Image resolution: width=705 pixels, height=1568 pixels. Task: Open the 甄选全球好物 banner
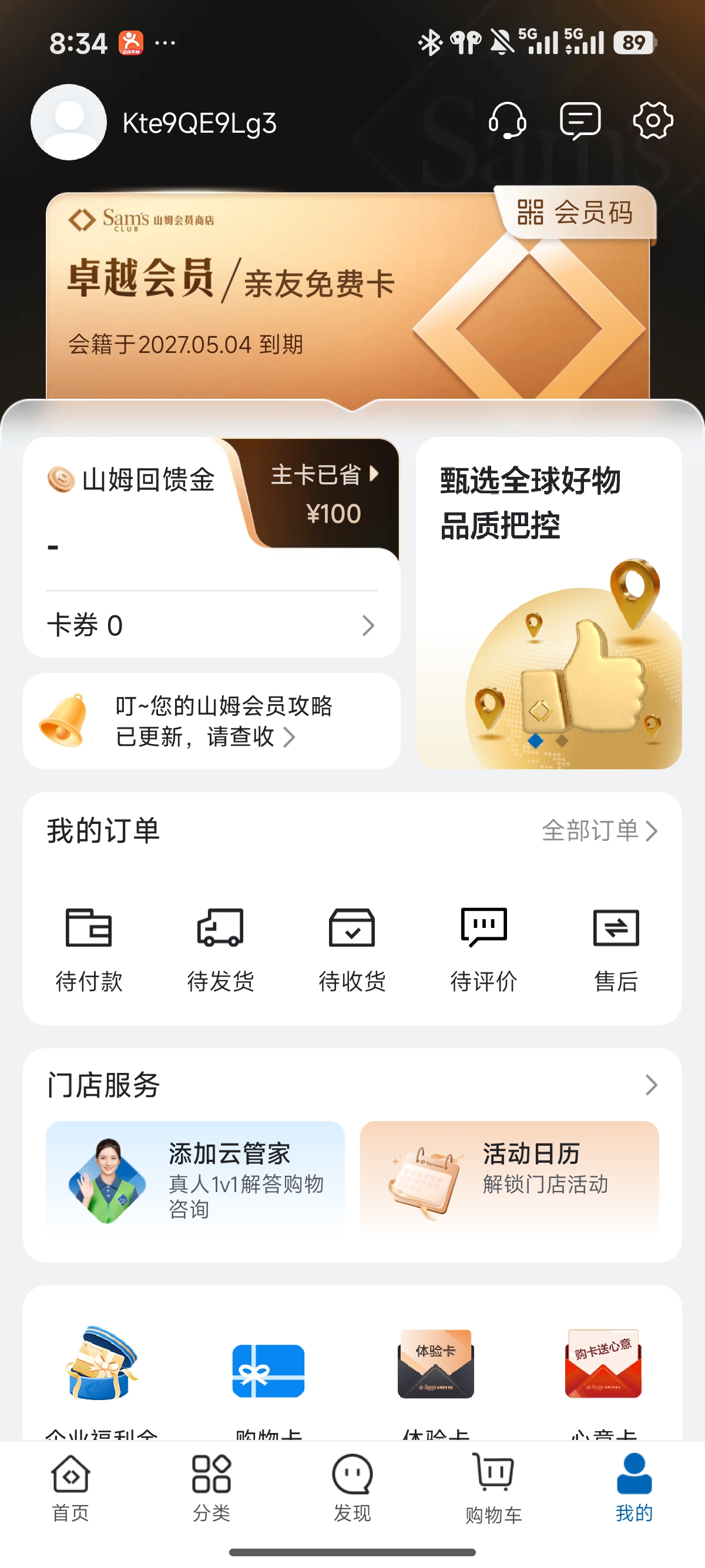pos(549,603)
